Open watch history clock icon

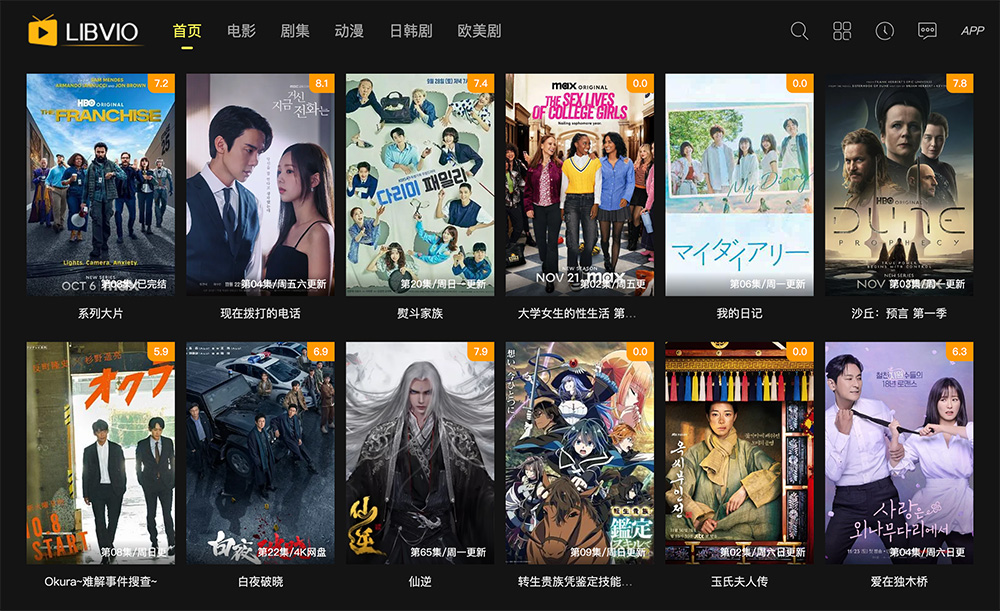pyautogui.click(x=885, y=31)
